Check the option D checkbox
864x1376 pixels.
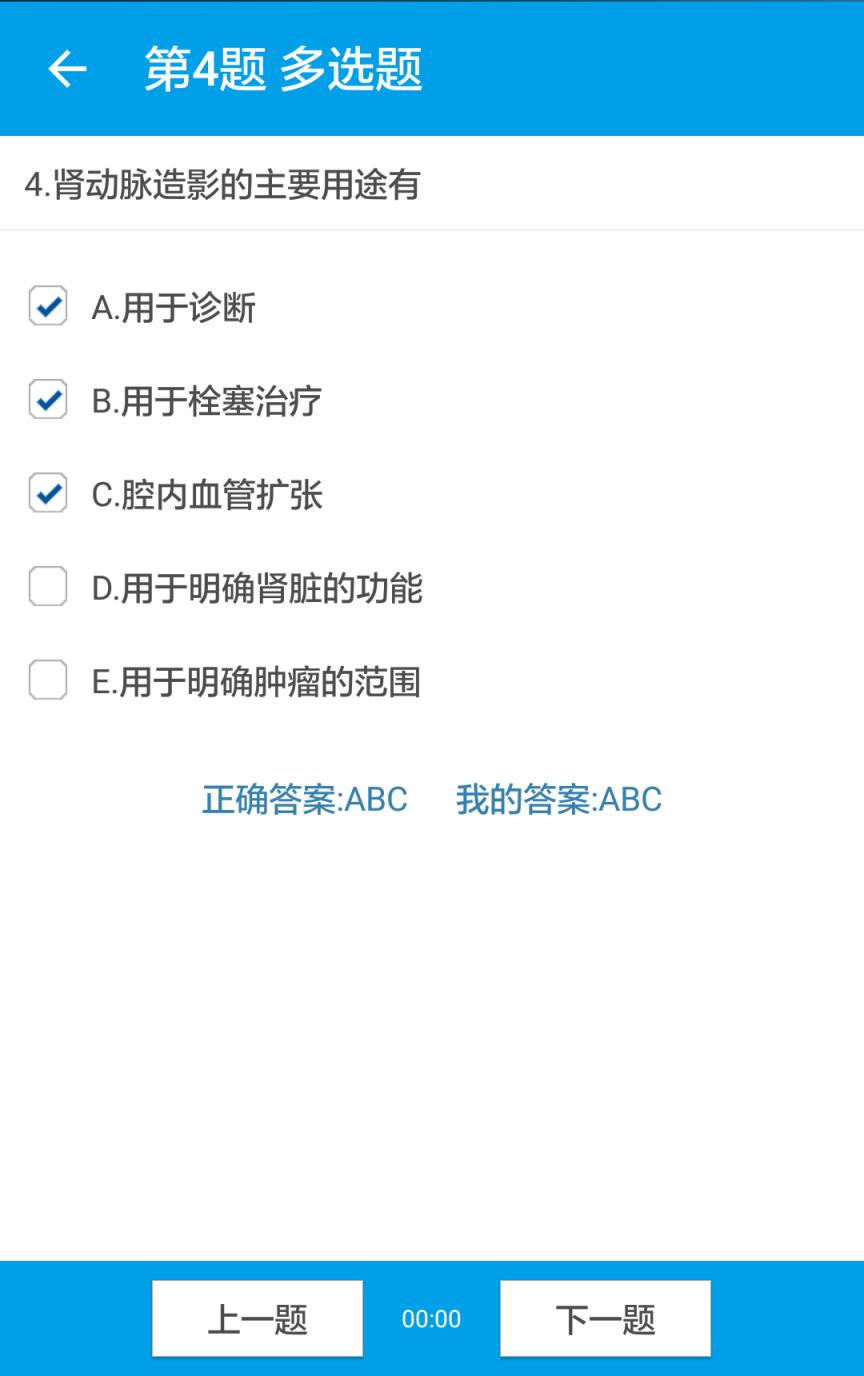tap(47, 587)
